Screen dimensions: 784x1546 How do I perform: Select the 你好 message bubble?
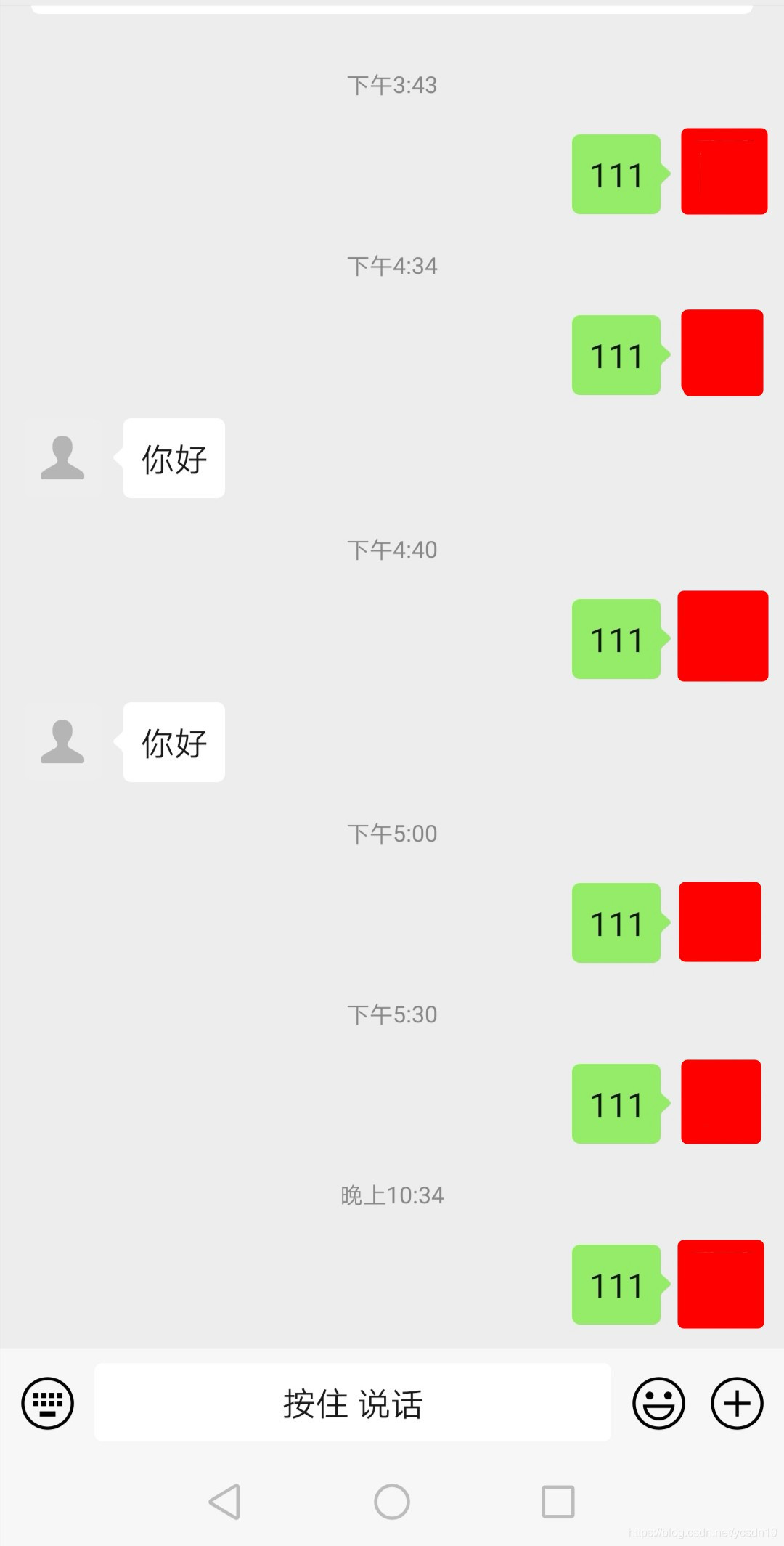(173, 457)
